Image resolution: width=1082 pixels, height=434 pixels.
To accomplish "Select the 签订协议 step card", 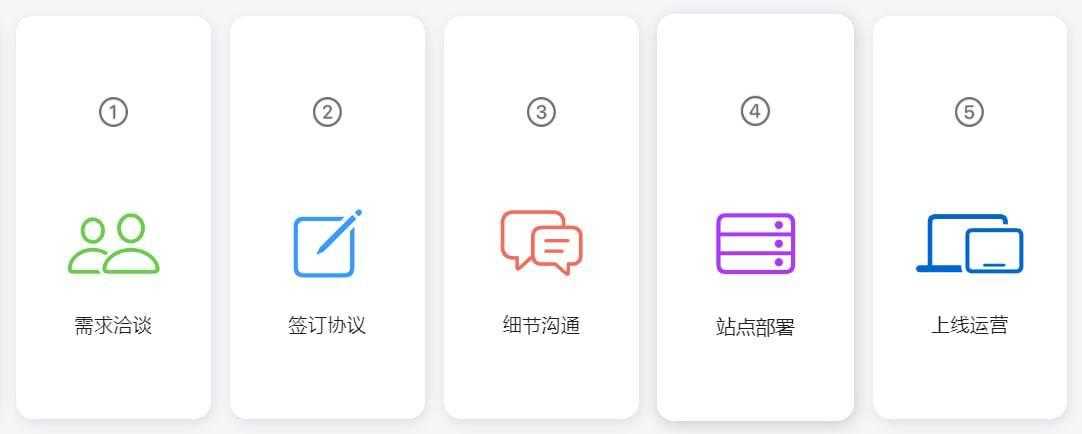I will click(x=327, y=217).
